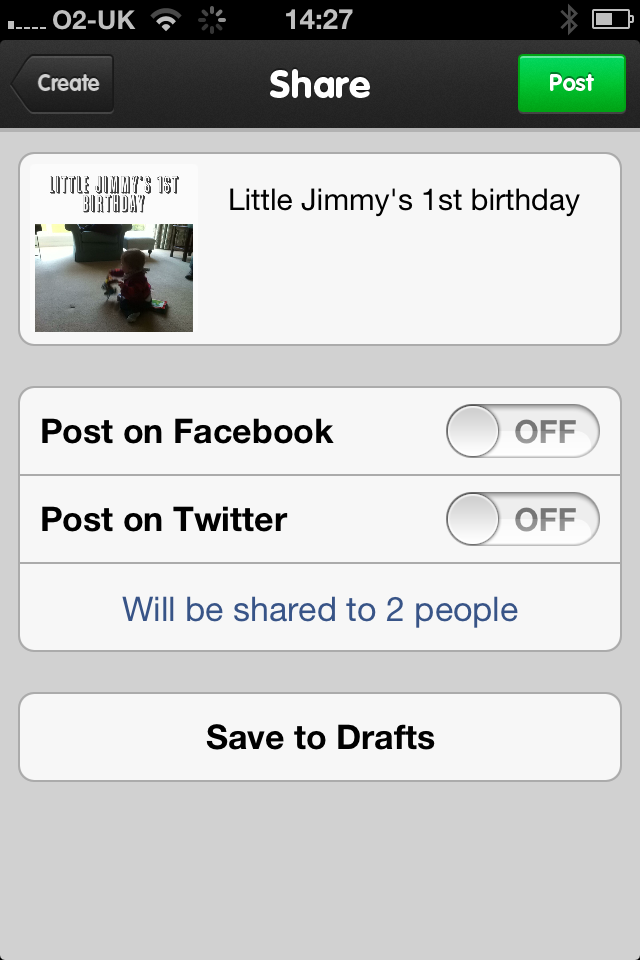Turn on Post on Twitter
Screen dimensions: 640x960
522,520
